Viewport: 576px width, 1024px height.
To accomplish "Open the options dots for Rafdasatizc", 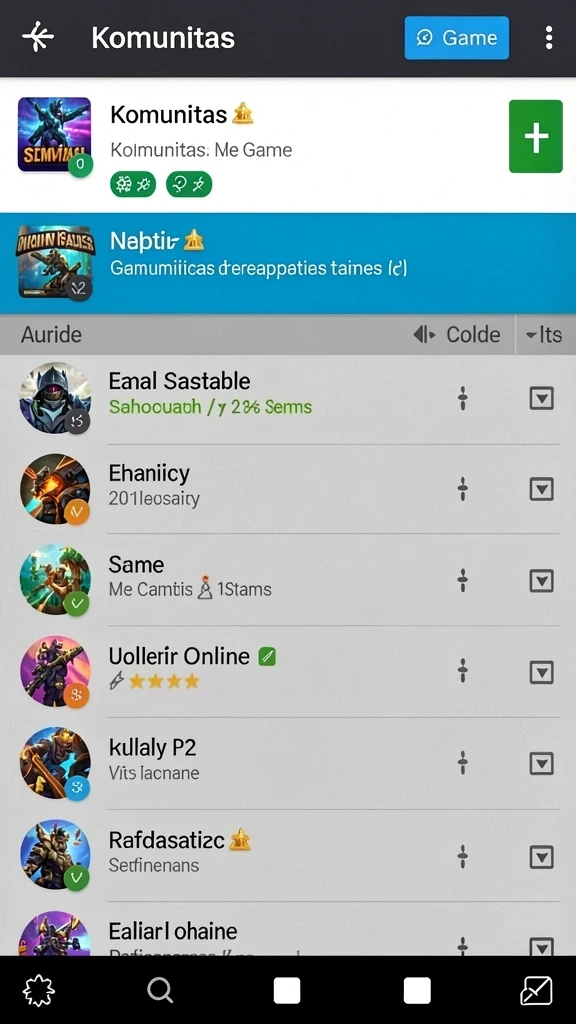I will tap(462, 856).
